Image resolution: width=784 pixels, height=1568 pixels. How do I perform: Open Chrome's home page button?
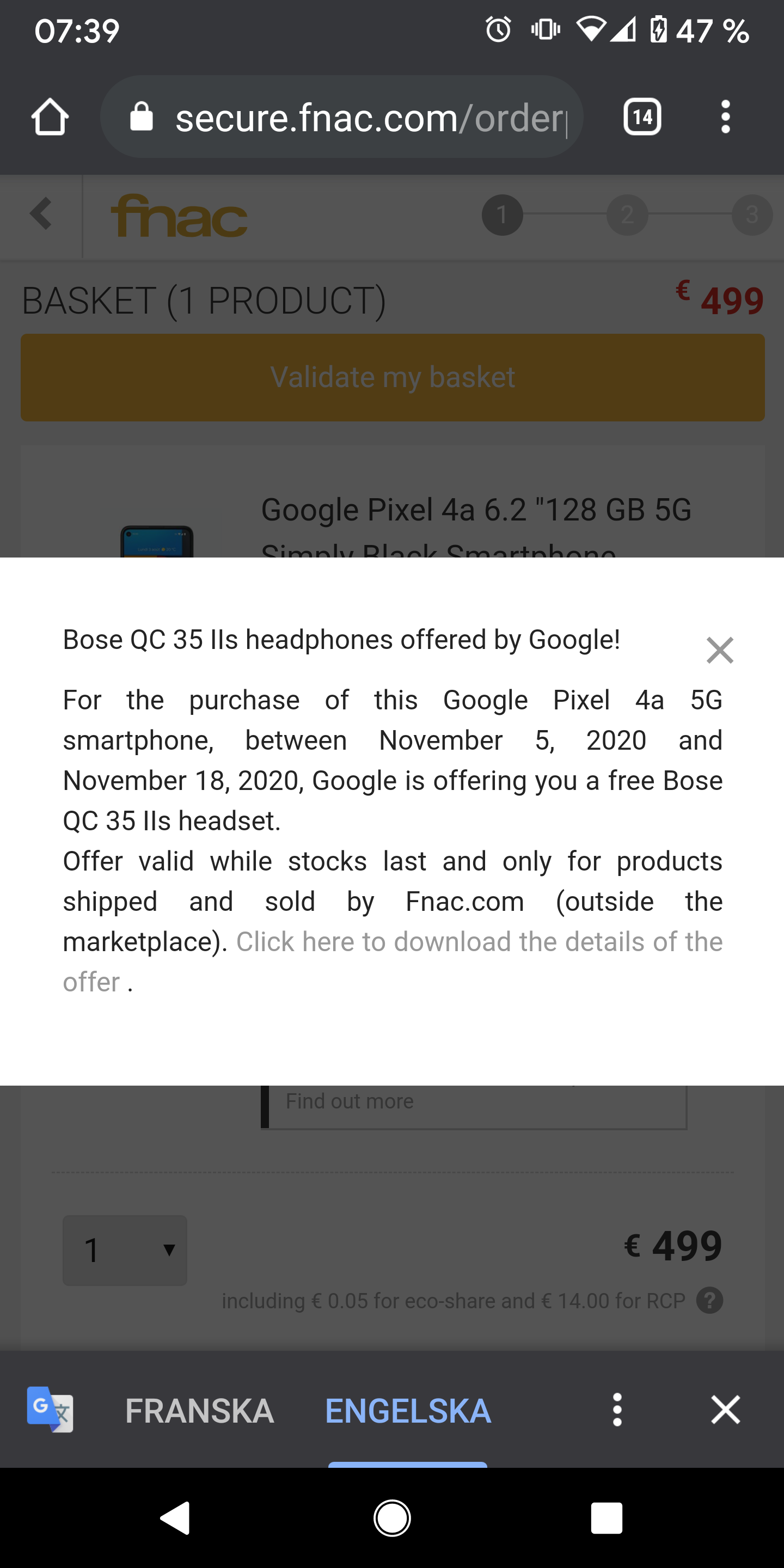[50, 117]
